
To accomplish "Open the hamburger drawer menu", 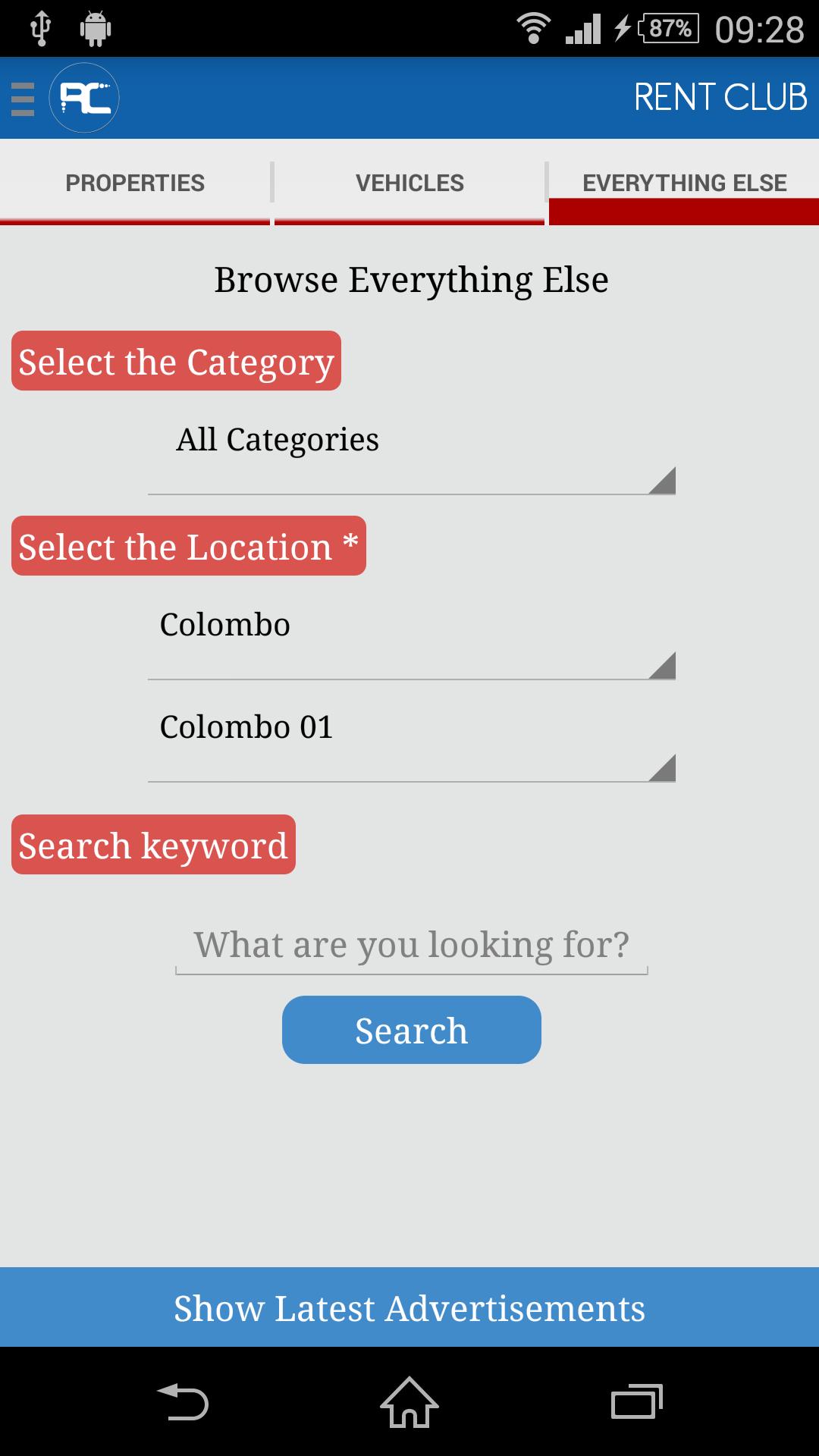I will 23,99.
